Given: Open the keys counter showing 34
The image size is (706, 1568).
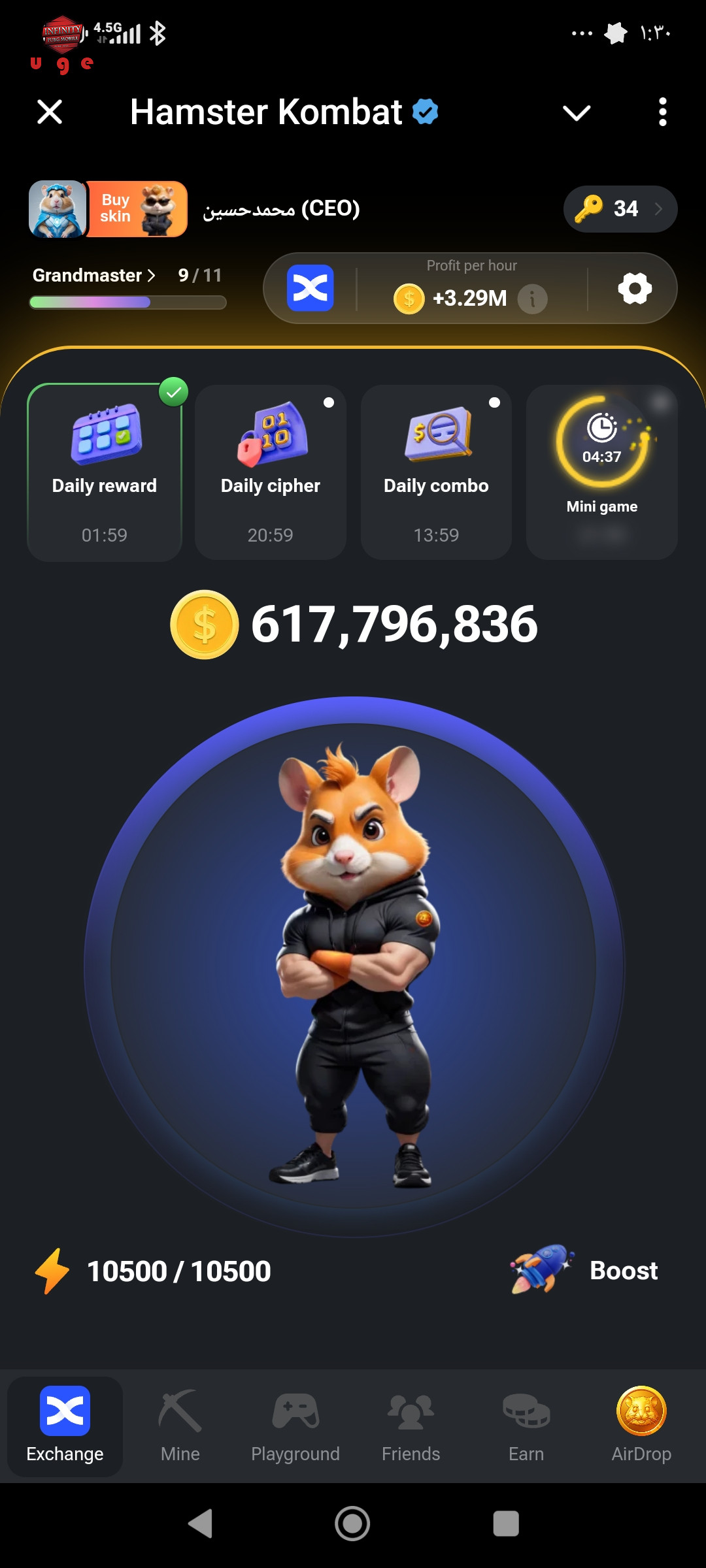Looking at the screenshot, I should (620, 209).
